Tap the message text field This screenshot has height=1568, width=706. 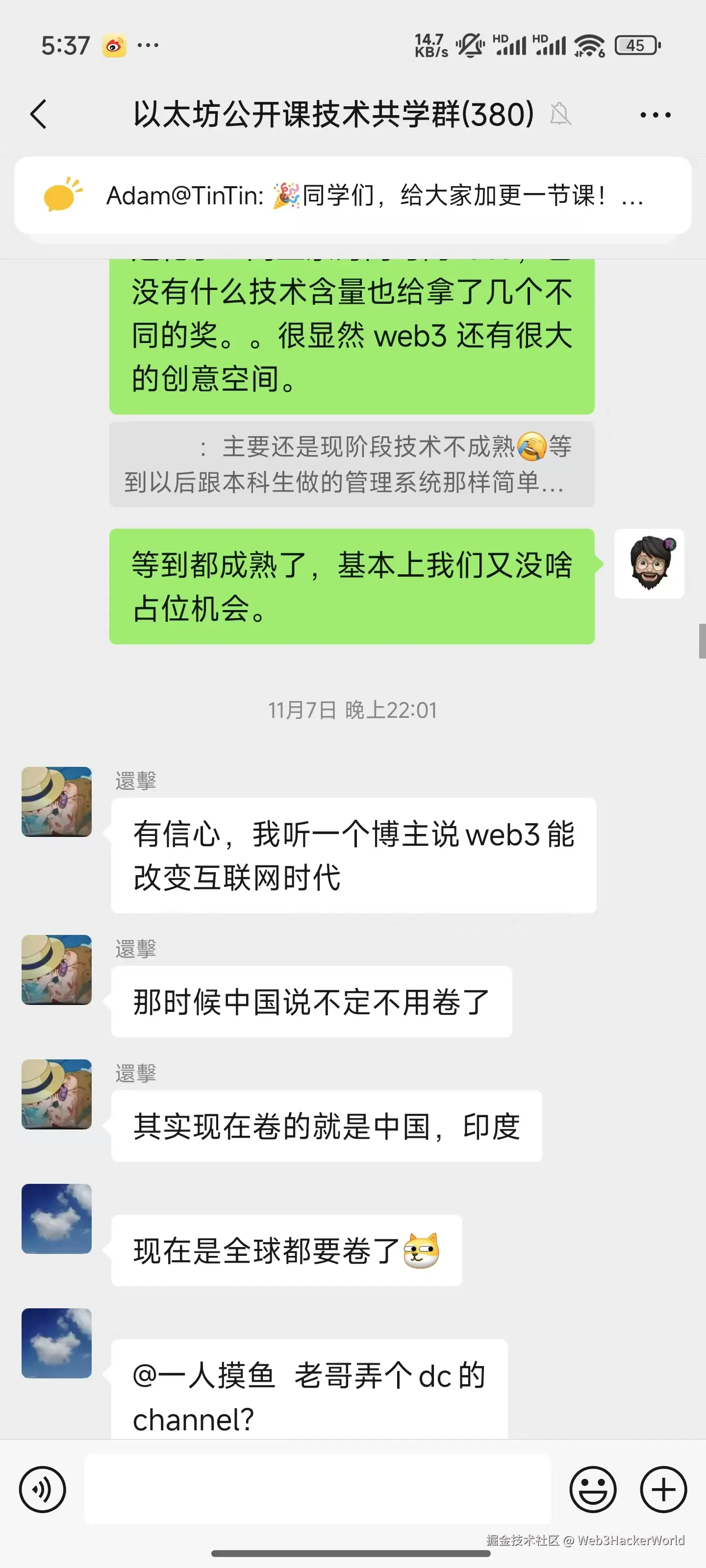click(317, 1488)
